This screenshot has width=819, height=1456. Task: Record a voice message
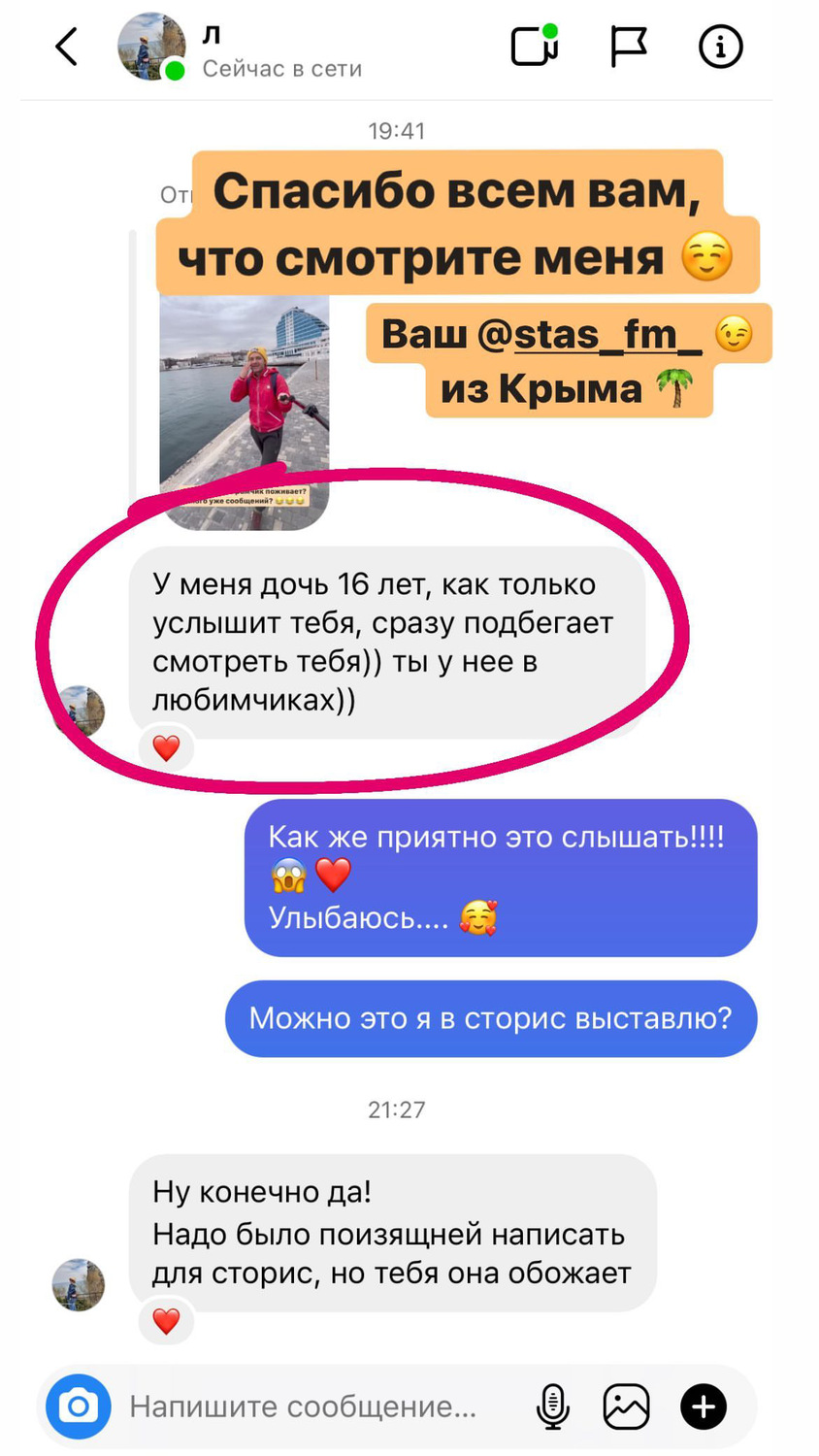[x=553, y=1406]
